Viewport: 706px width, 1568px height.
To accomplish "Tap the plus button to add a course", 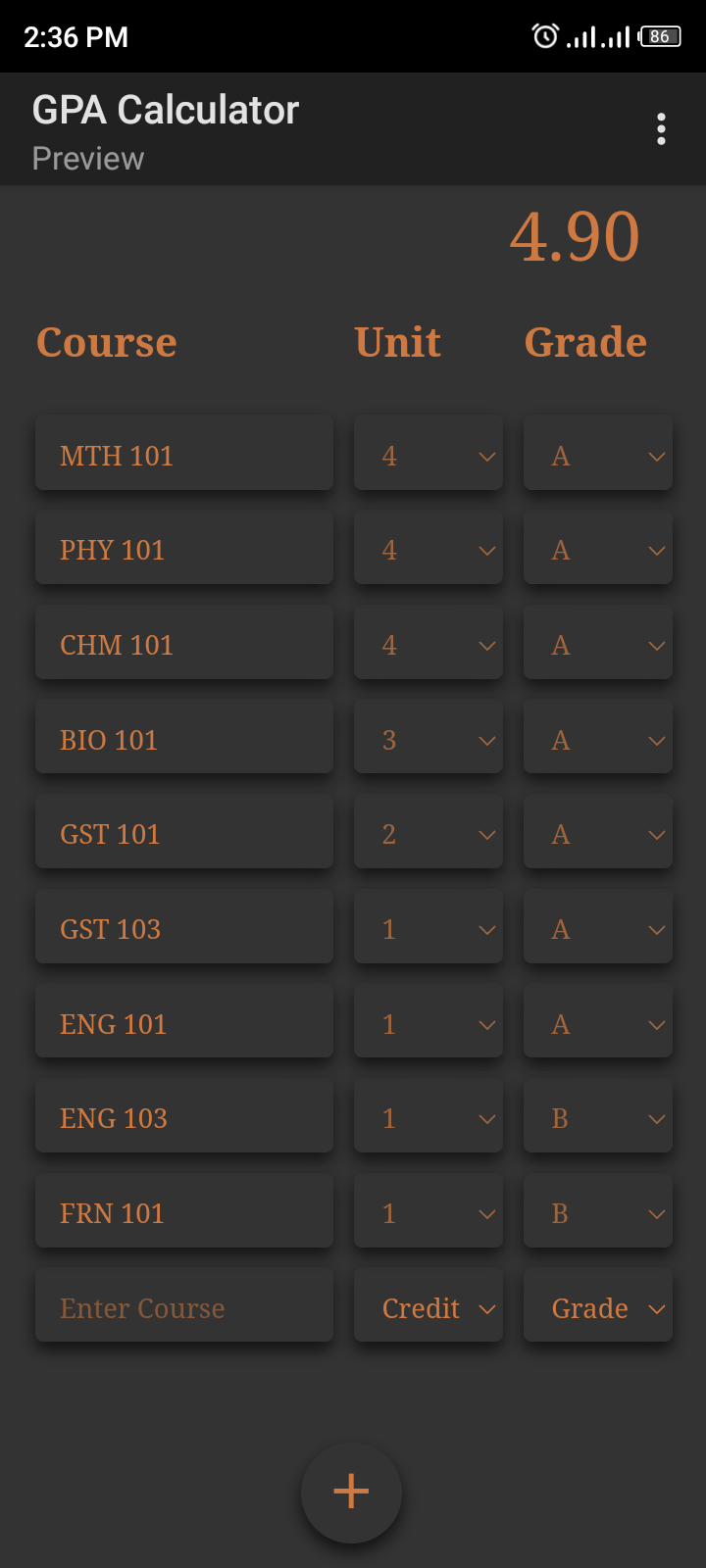I will 351,1491.
